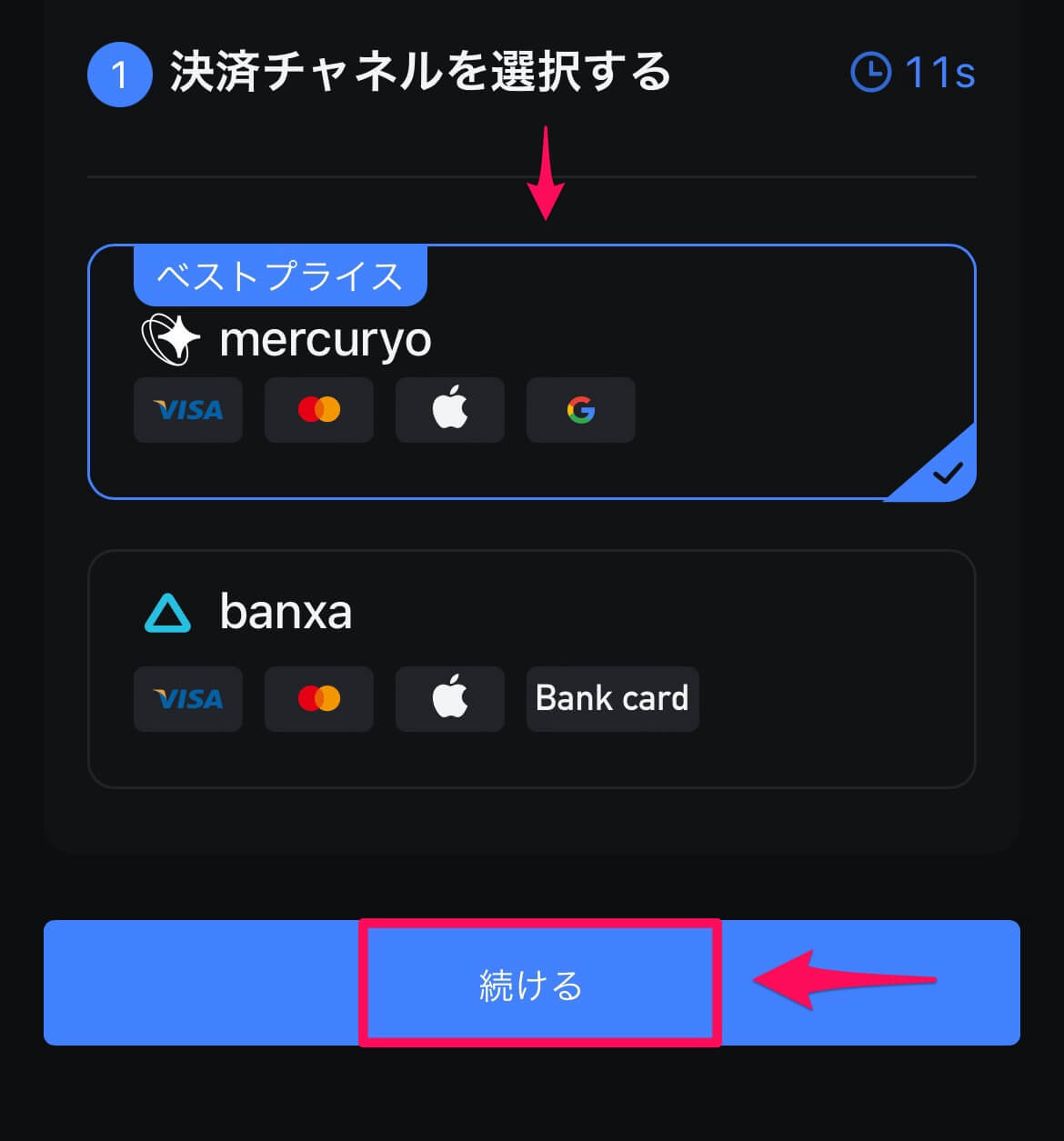
Task: Click the mercuryo name label
Action: [325, 338]
